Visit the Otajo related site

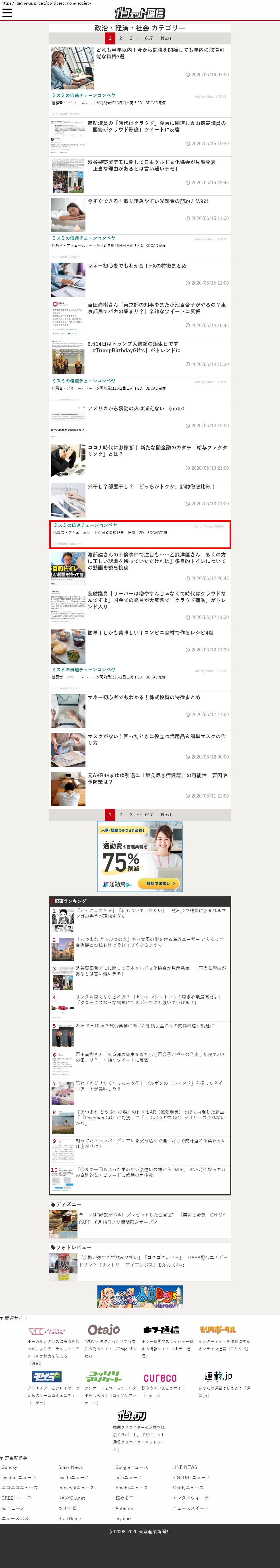(x=104, y=1329)
